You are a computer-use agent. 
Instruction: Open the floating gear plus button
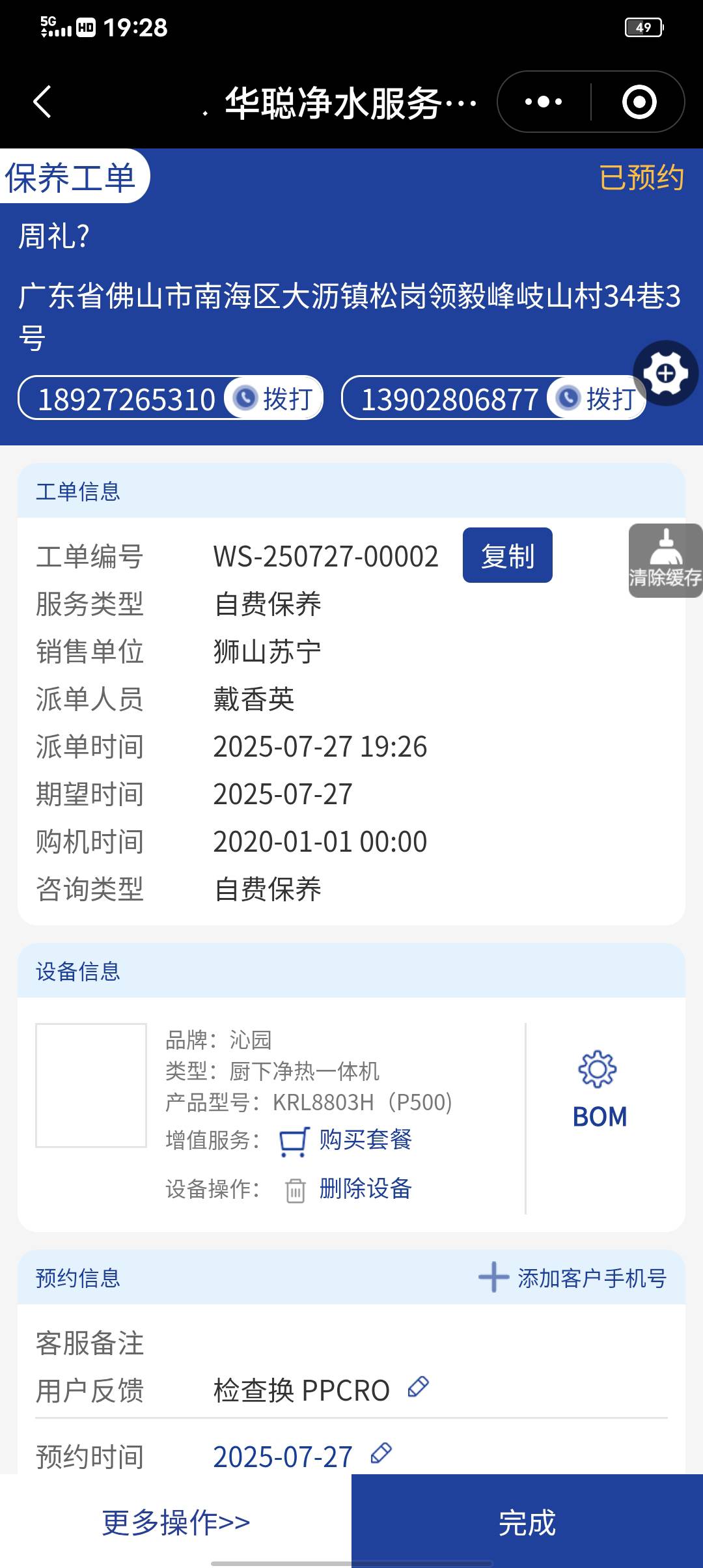pyautogui.click(x=665, y=373)
